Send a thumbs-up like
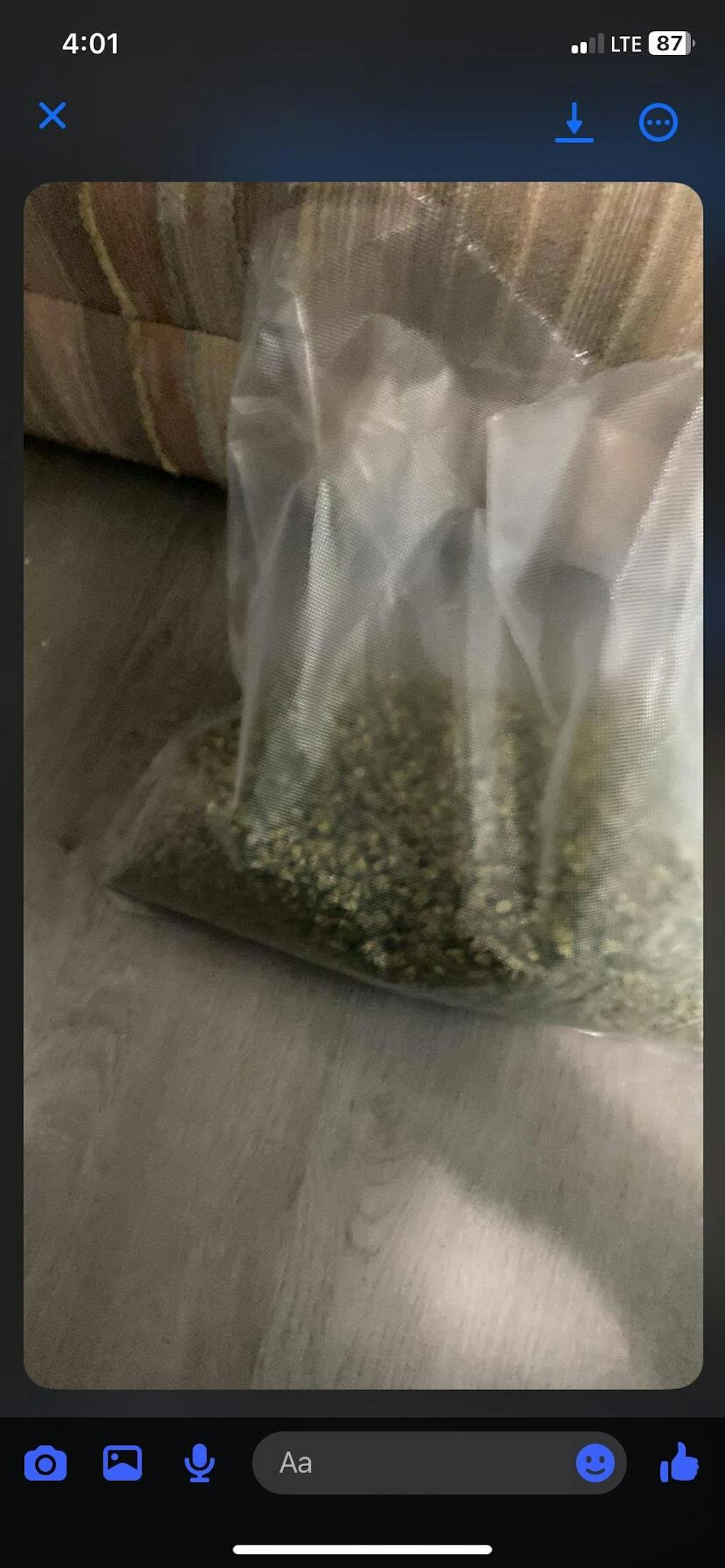This screenshot has width=725, height=1568. click(x=679, y=1463)
